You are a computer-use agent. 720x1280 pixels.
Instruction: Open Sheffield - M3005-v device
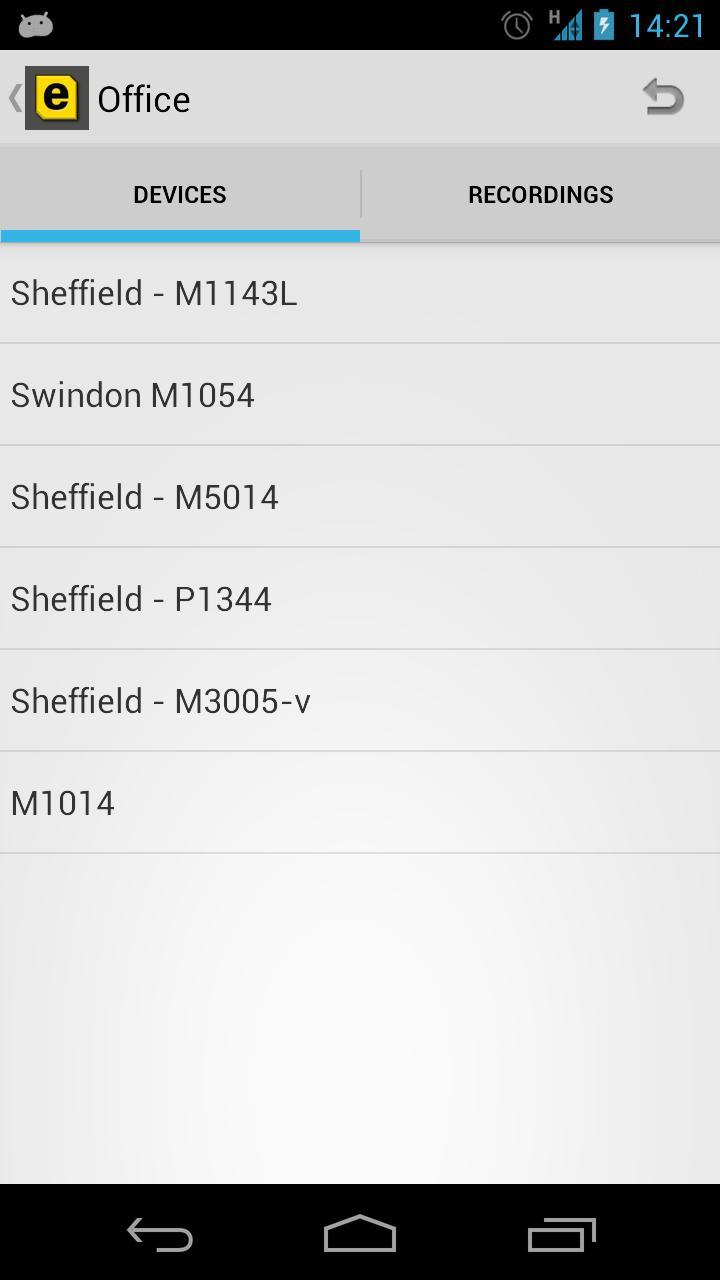(360, 702)
